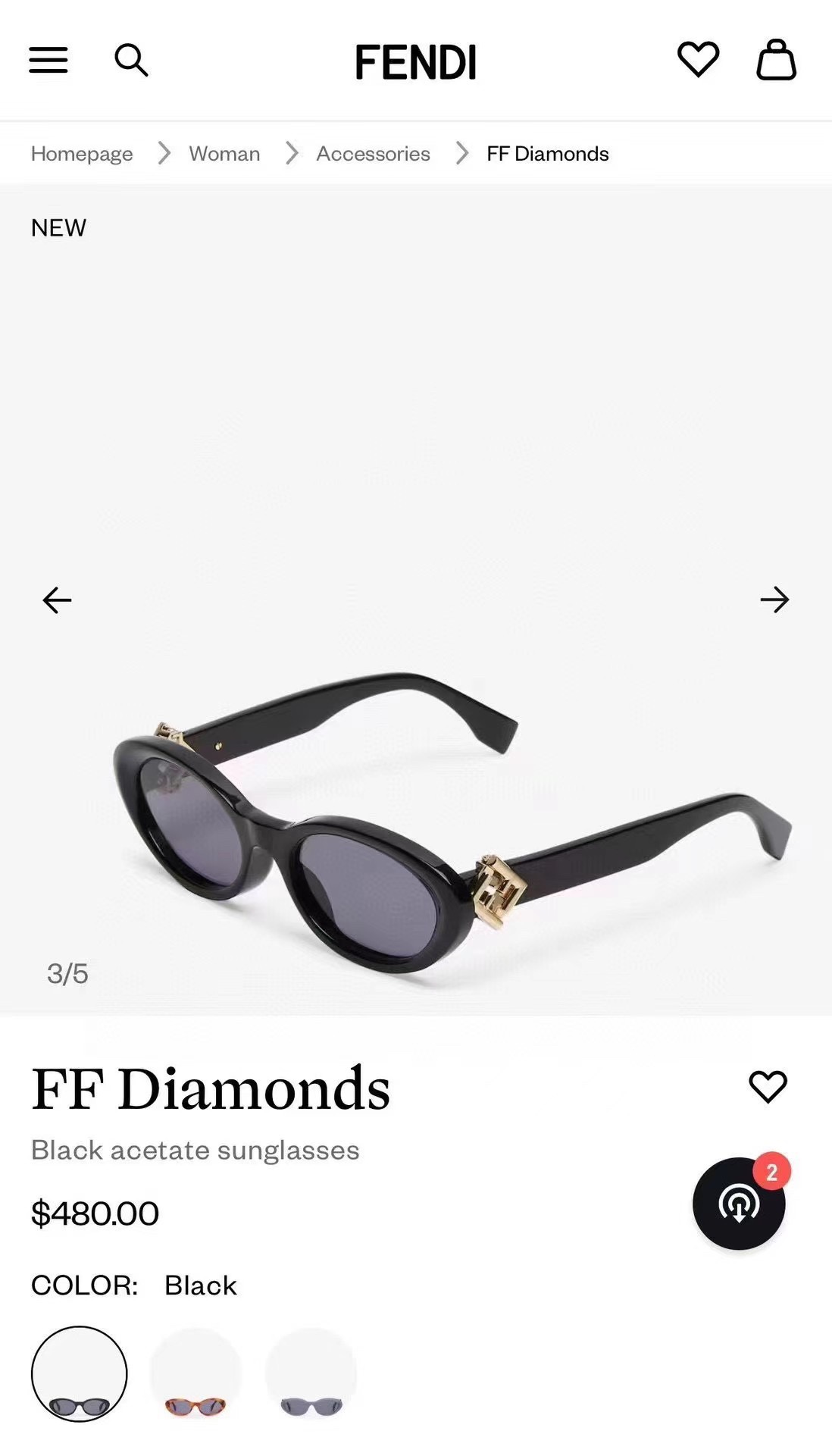This screenshot has width=832, height=1456.
Task: Tap the FENDI logo to go home
Action: coord(416,61)
